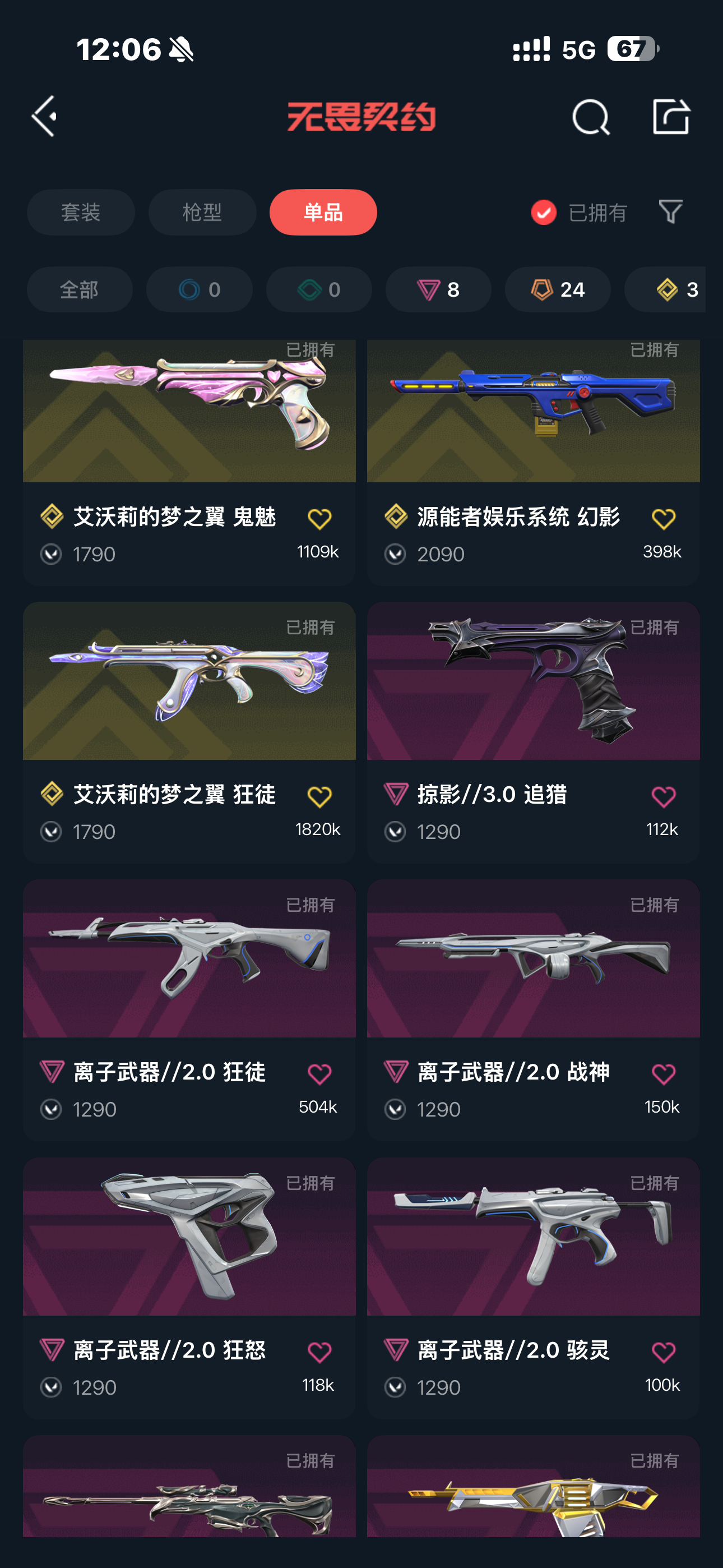
Task: Select the 单品 tab
Action: pyautogui.click(x=323, y=213)
